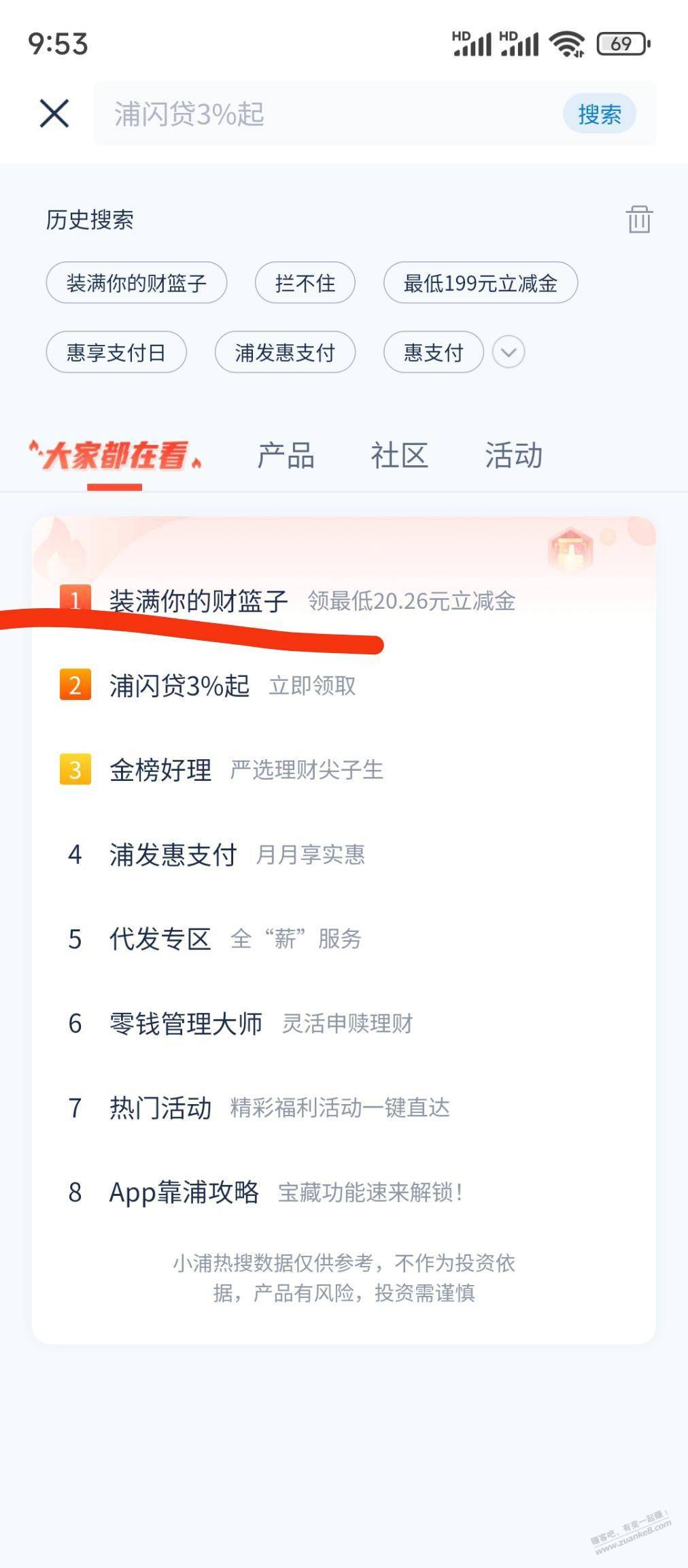
Task: Open hot search 金榜好理
Action: pyautogui.click(x=160, y=770)
